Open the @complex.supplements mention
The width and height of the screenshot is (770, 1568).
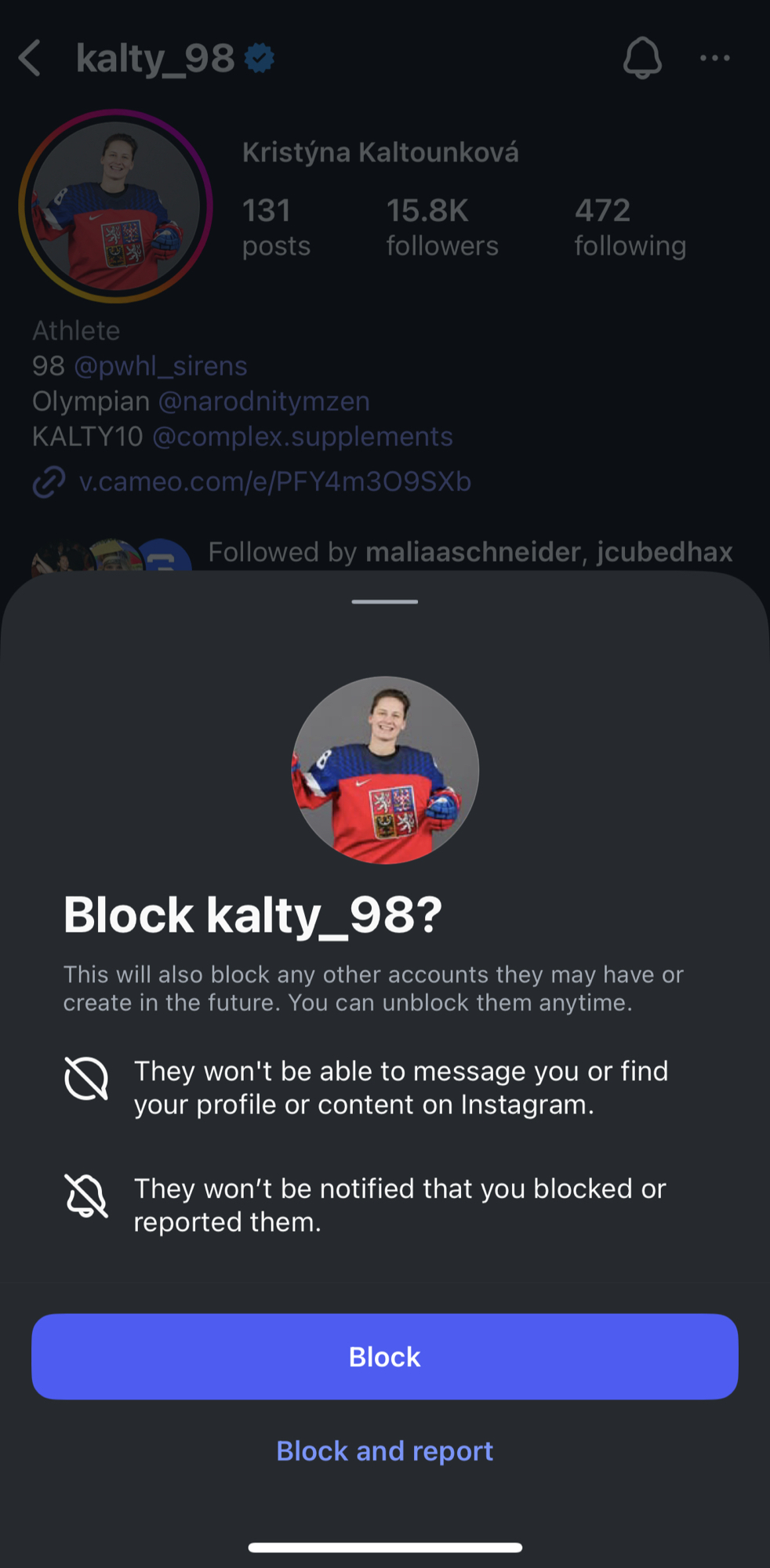302,437
